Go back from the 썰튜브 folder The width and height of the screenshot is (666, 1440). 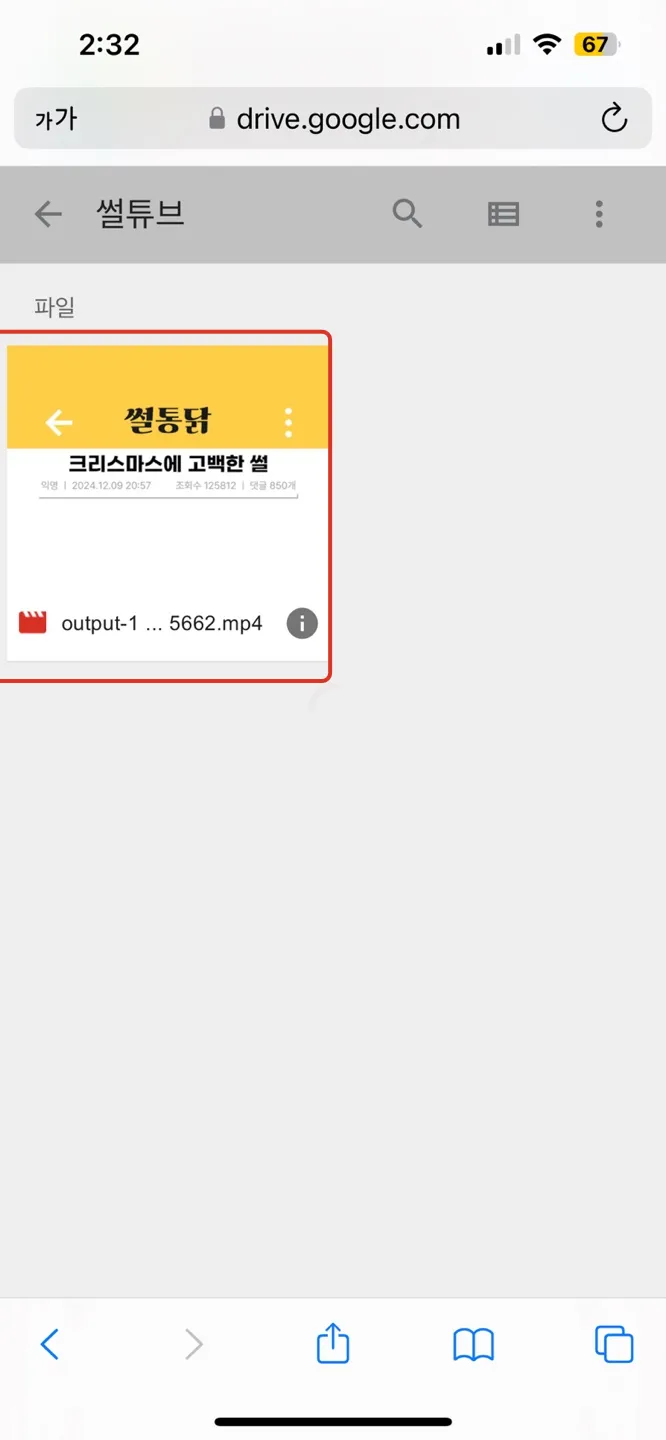pos(48,214)
